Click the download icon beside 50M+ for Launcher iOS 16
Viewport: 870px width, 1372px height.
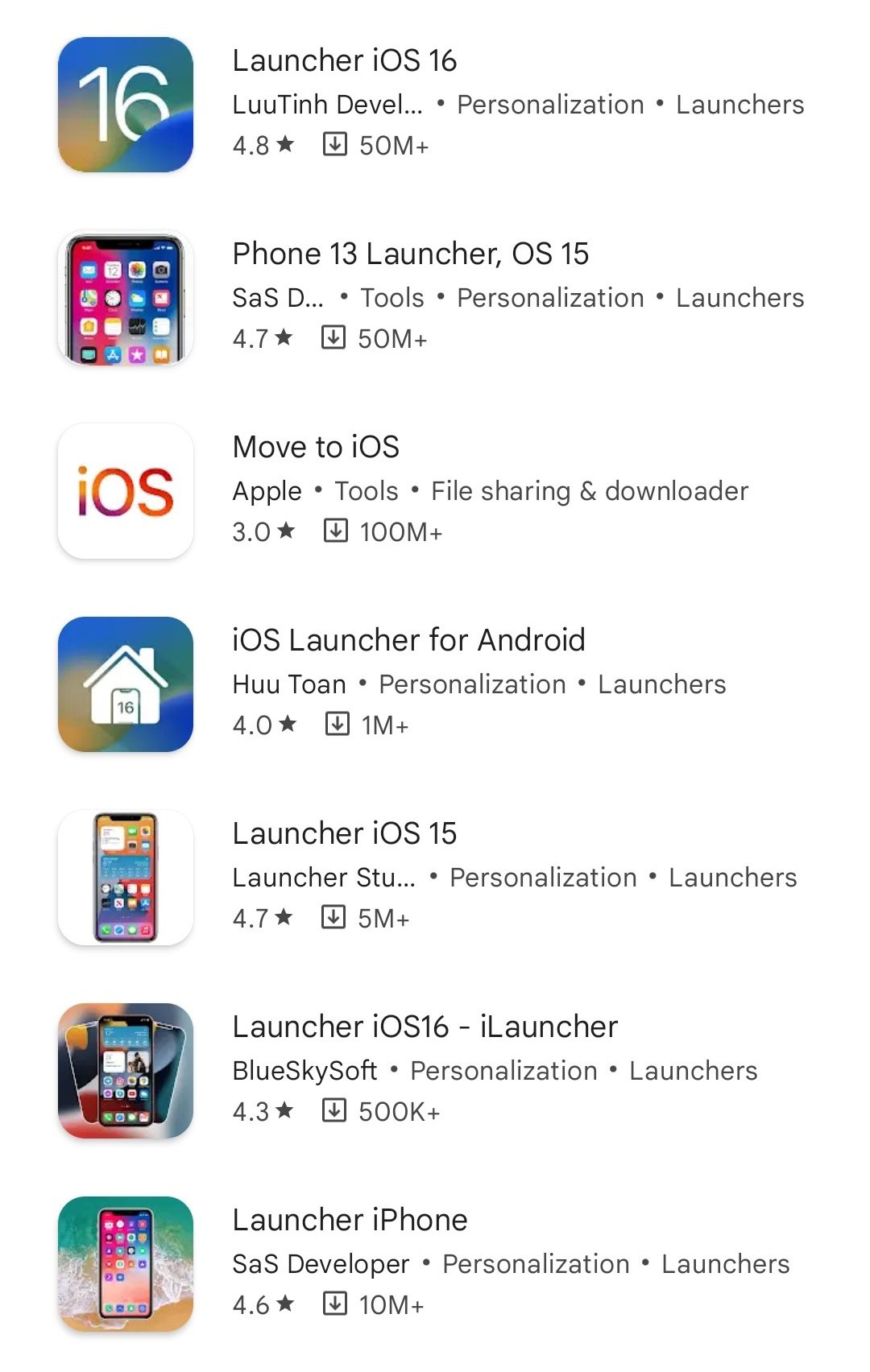click(x=334, y=145)
